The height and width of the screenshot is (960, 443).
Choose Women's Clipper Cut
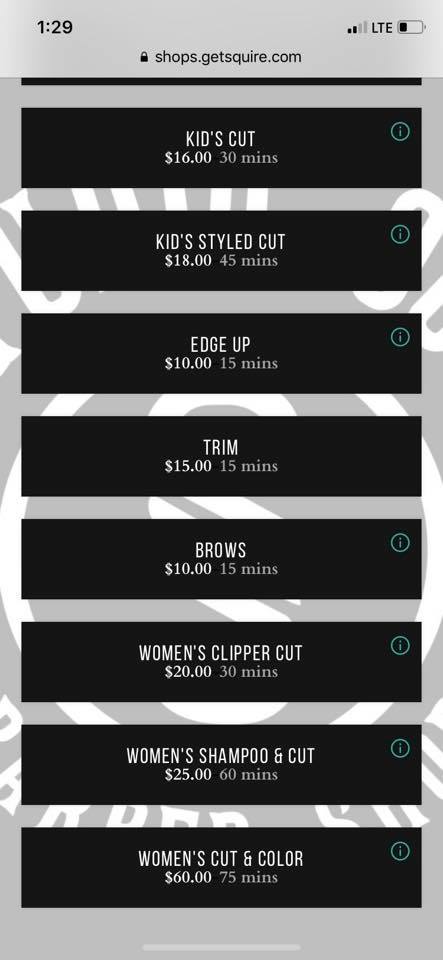click(222, 662)
